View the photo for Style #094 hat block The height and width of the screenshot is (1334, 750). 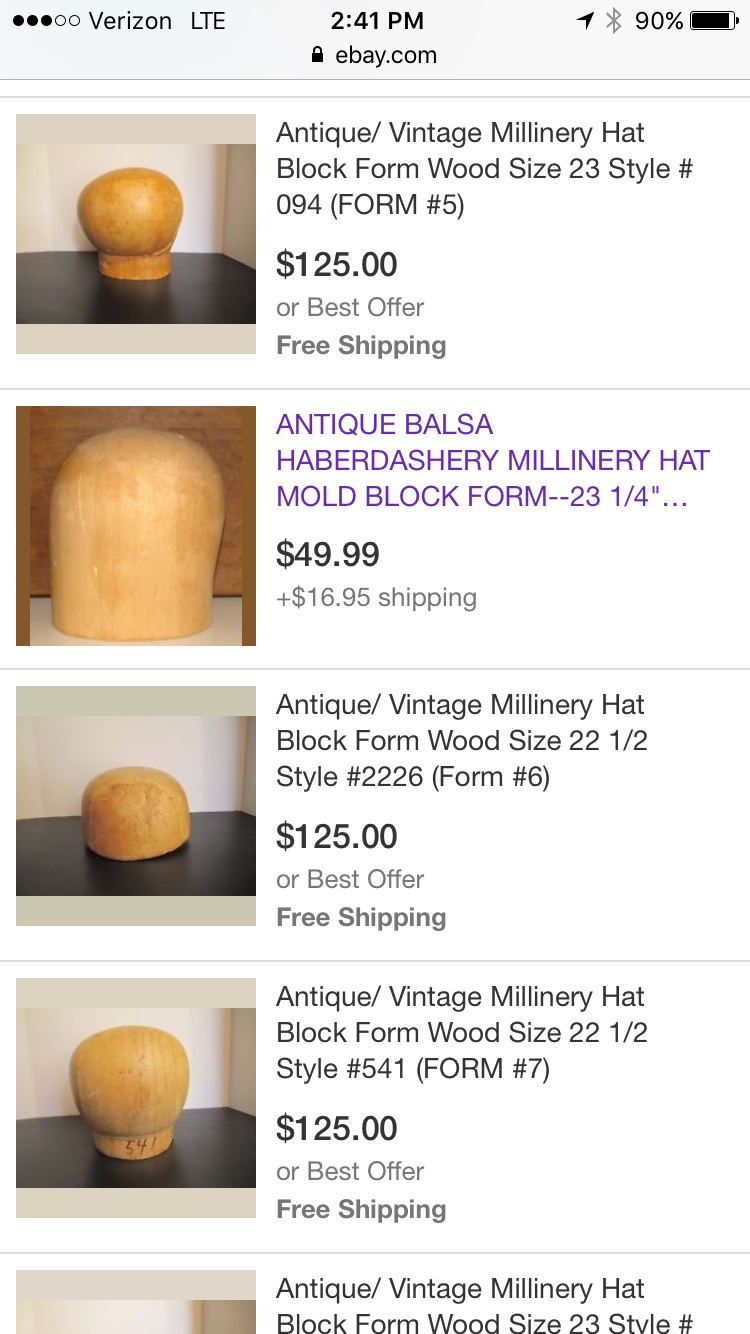[136, 234]
